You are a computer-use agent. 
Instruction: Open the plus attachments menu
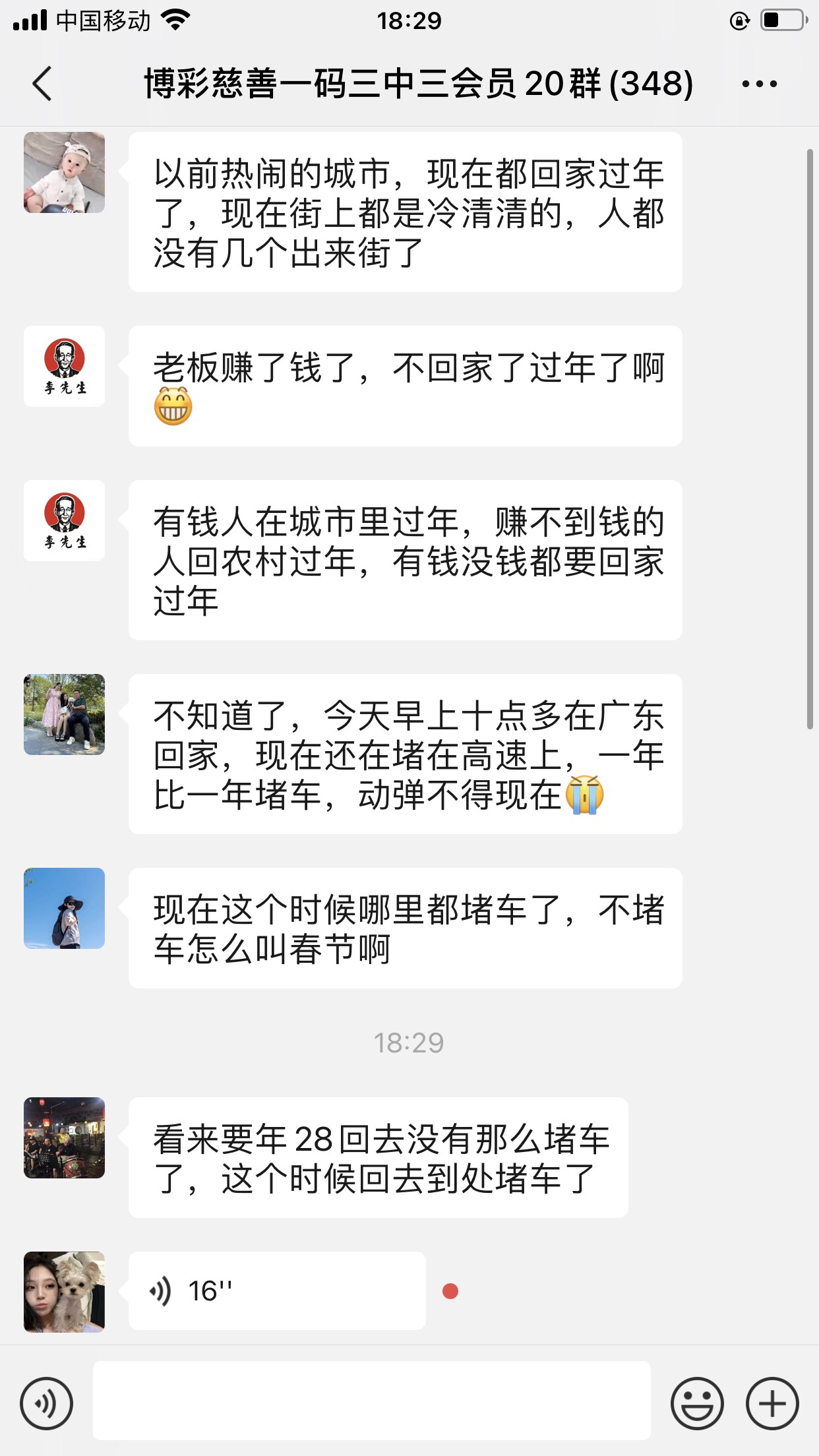772,1403
